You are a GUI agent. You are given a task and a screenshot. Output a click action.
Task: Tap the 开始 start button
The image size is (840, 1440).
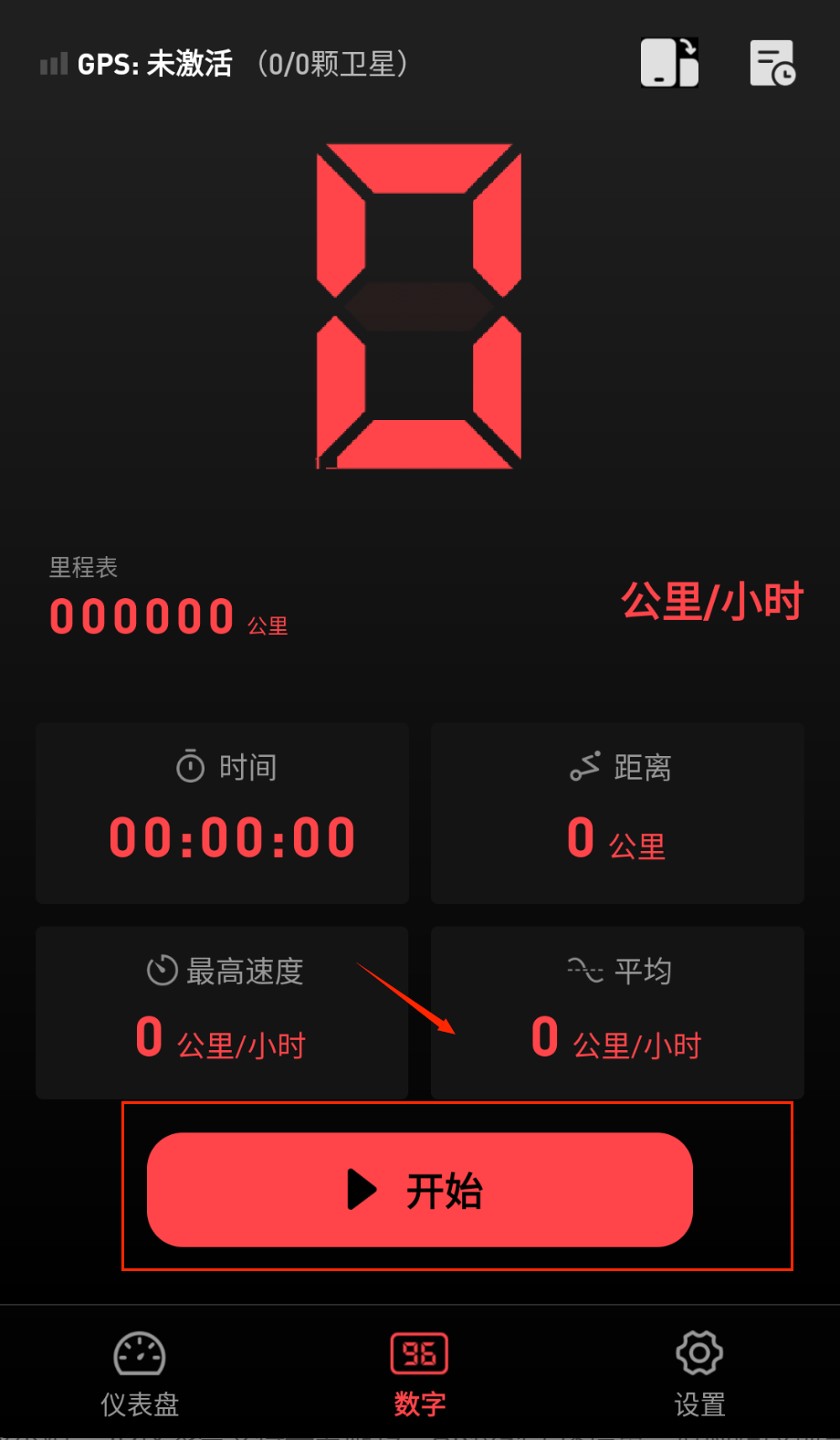[420, 1189]
